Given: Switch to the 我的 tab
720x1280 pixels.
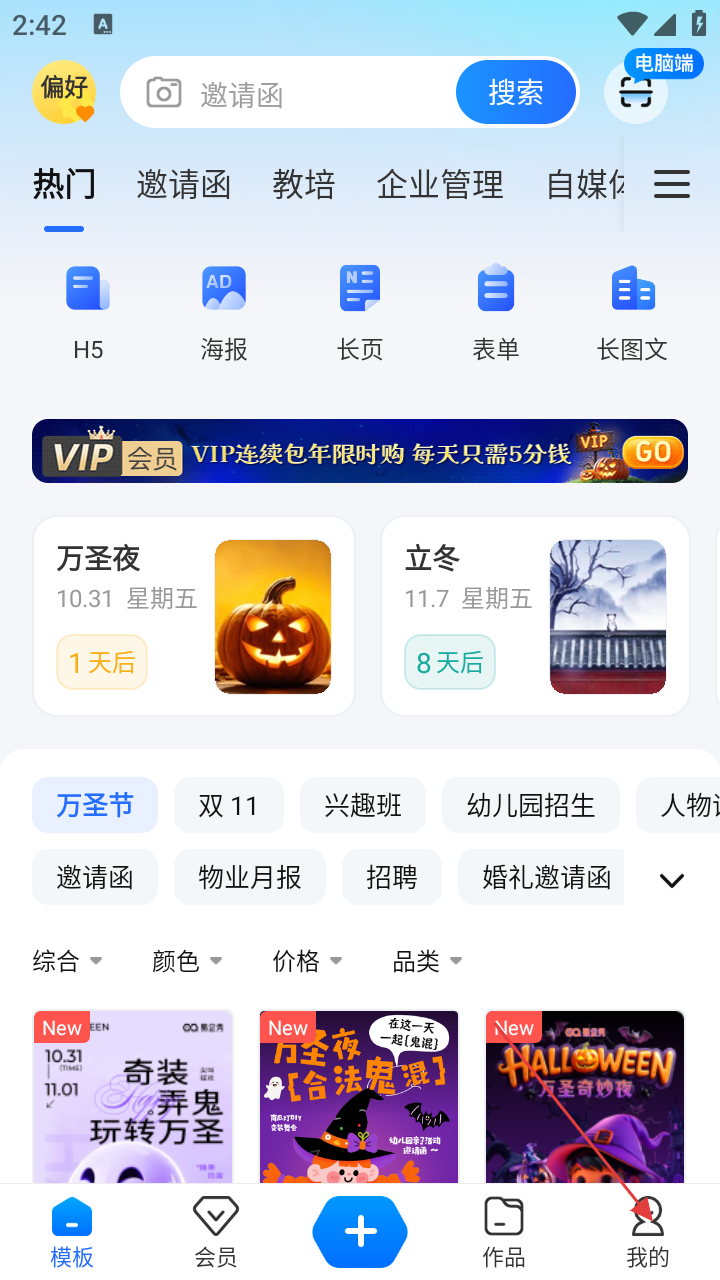Looking at the screenshot, I should click(x=648, y=1233).
